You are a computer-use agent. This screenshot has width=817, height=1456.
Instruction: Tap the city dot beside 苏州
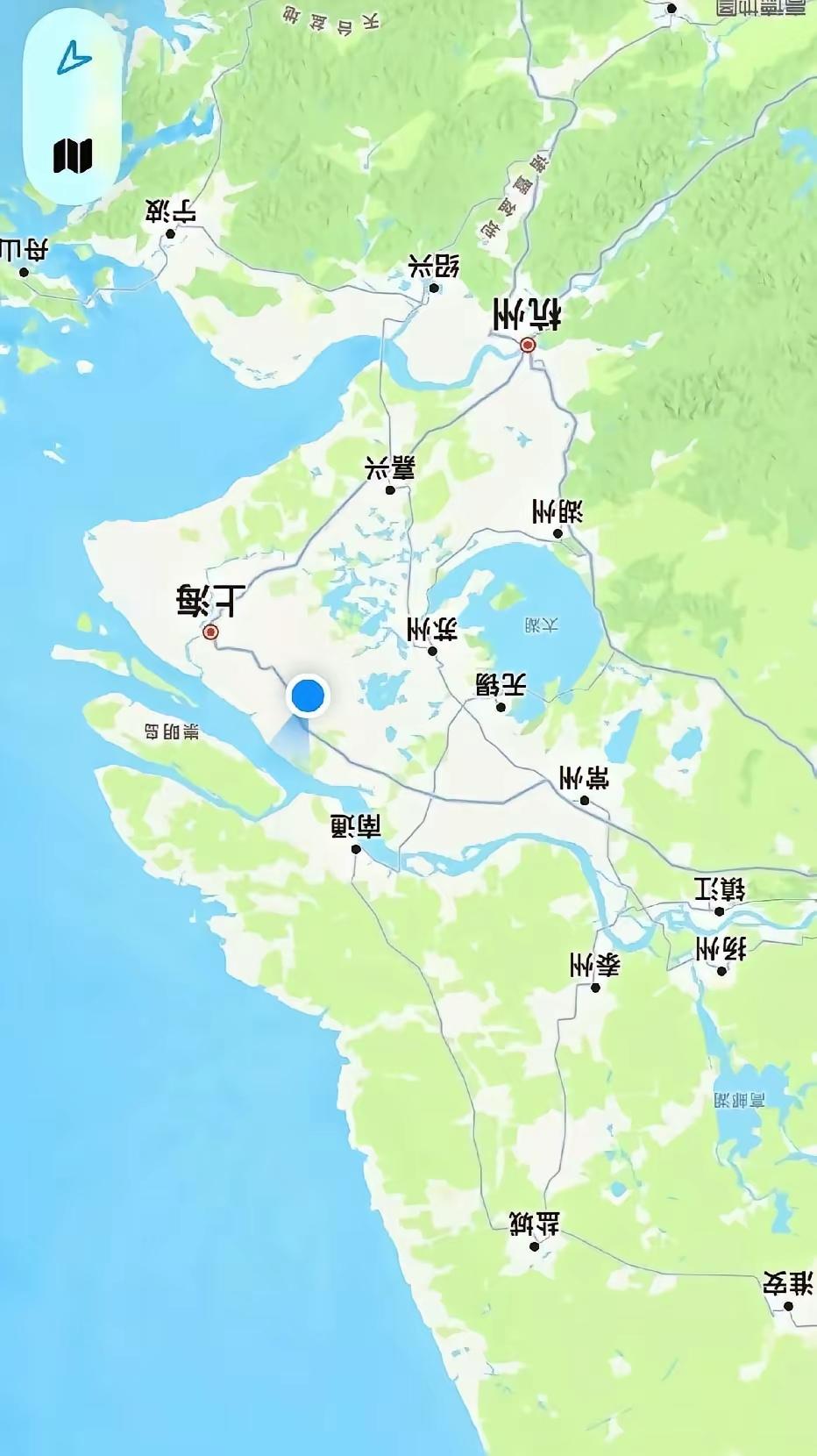pos(431,650)
